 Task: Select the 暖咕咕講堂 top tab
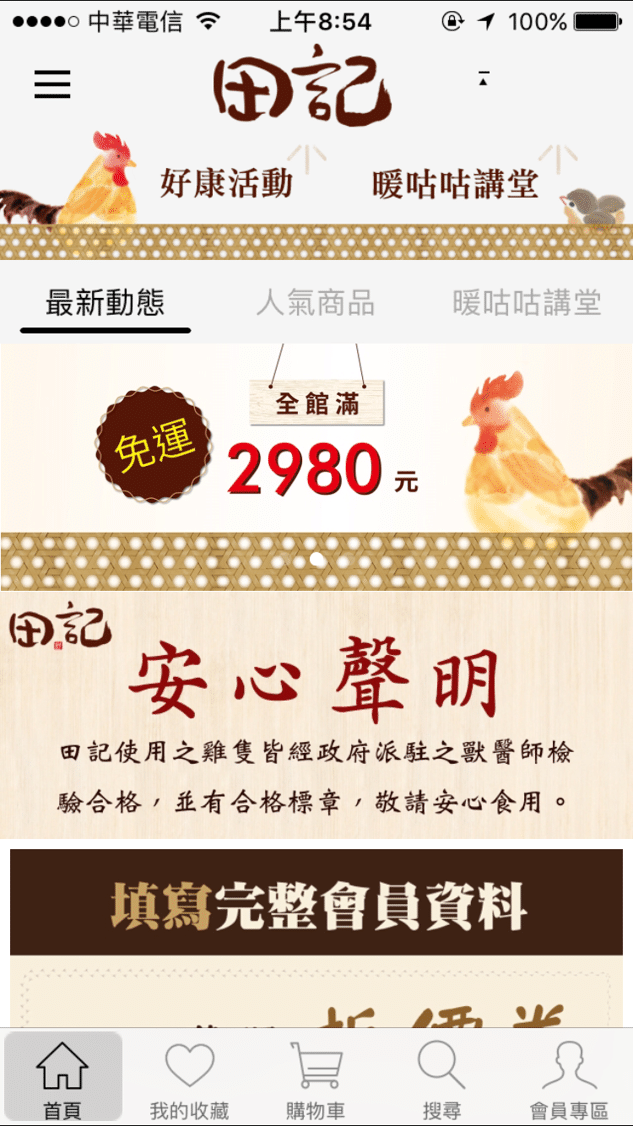[526, 303]
